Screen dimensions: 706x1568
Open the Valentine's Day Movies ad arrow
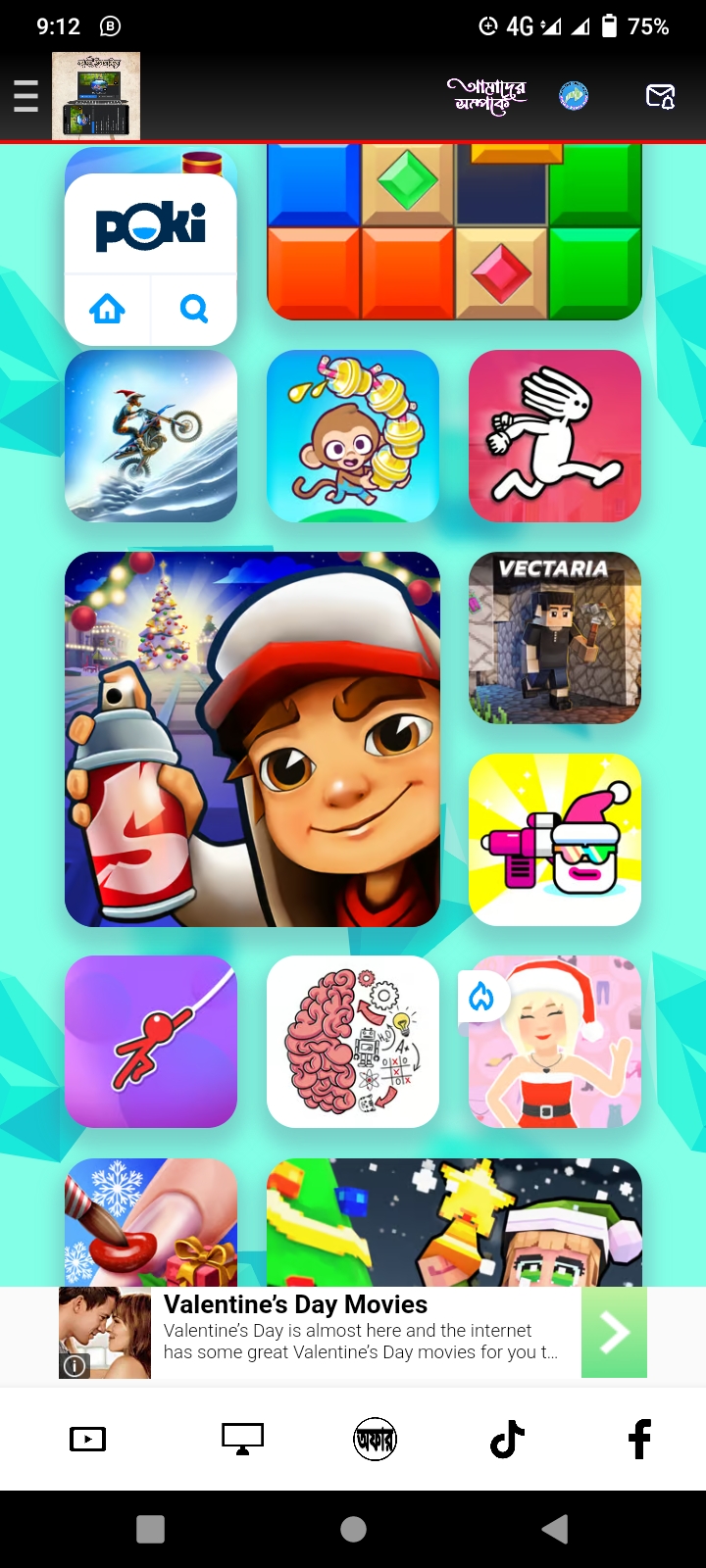(614, 1333)
